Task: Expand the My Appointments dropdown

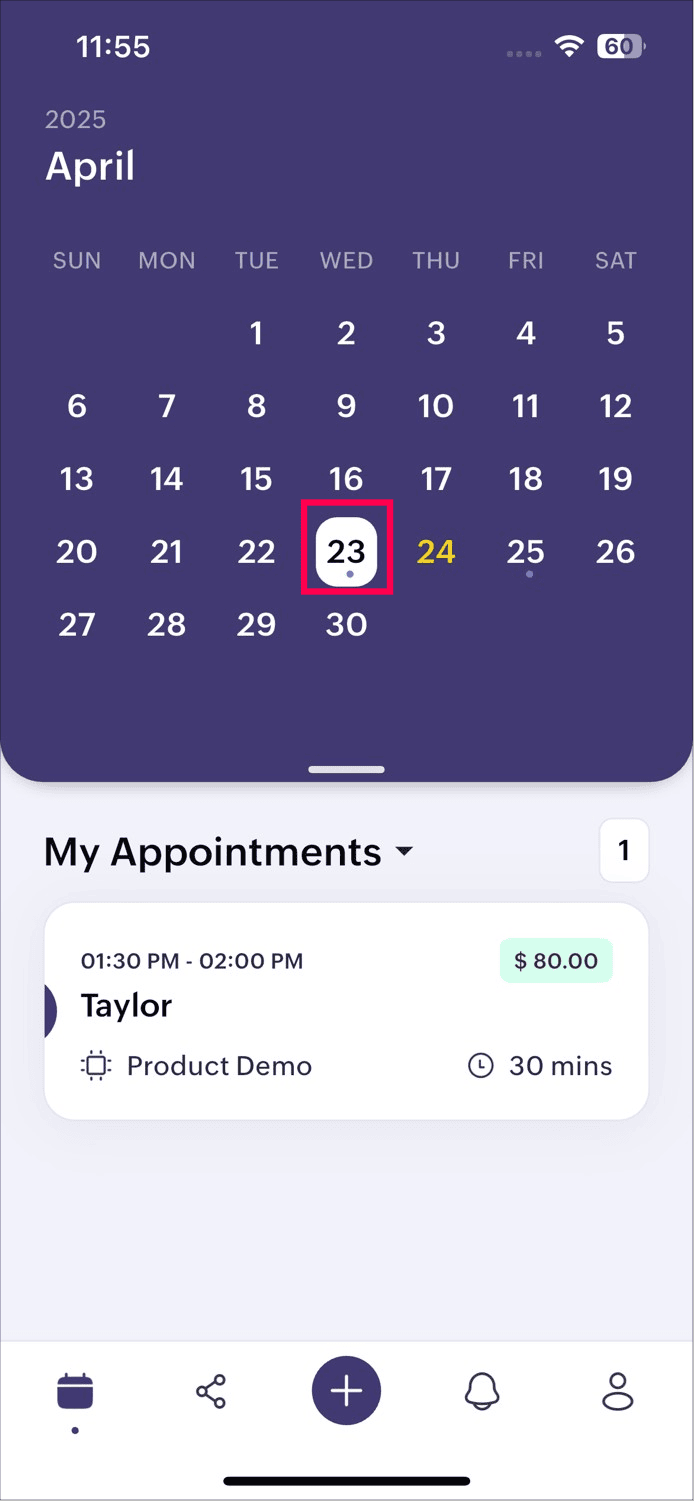Action: (229, 852)
